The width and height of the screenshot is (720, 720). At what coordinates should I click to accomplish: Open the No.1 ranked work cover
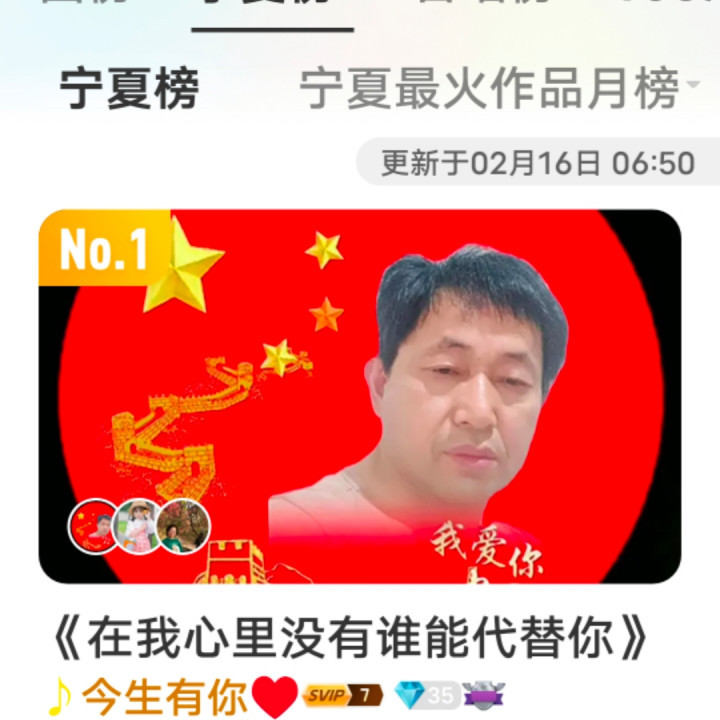point(360,396)
